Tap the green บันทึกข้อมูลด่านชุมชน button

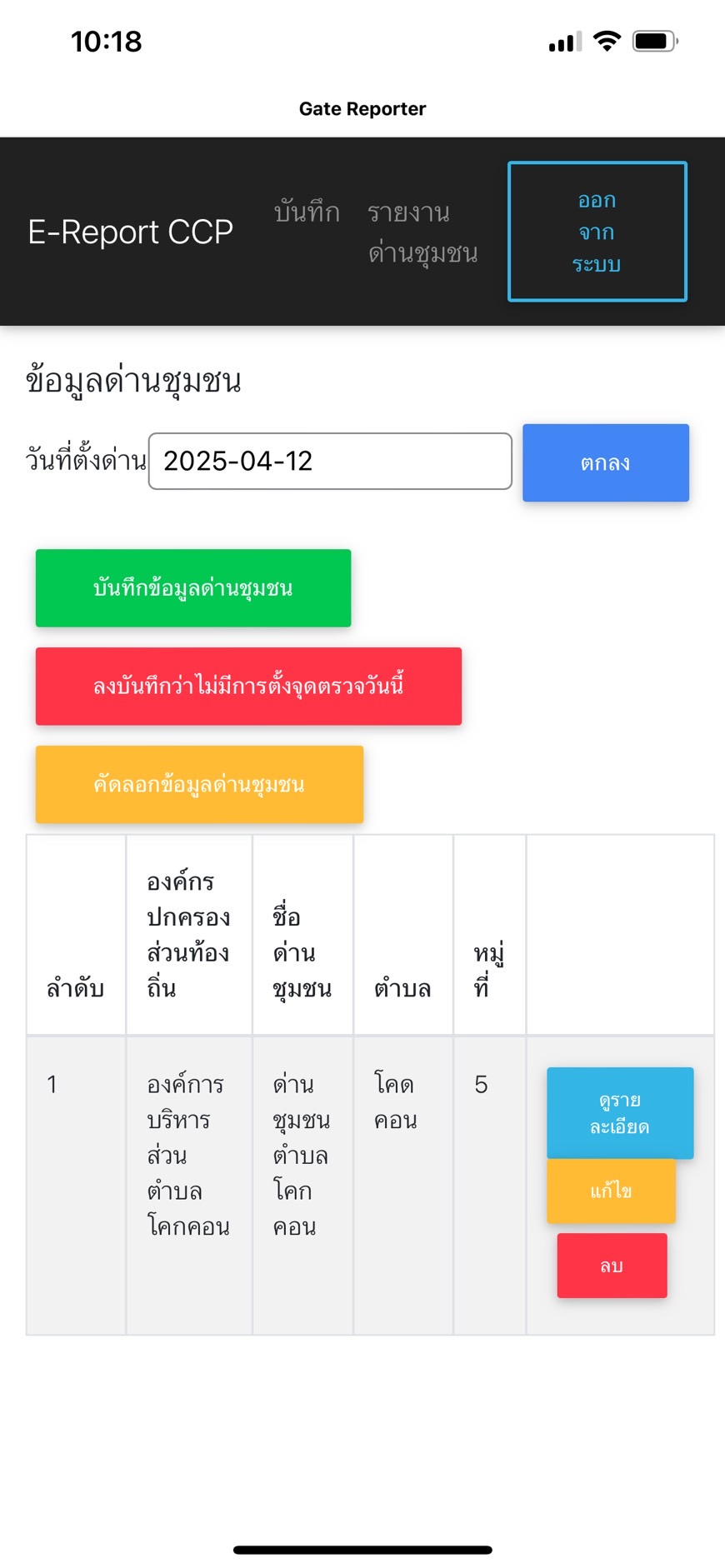193,588
